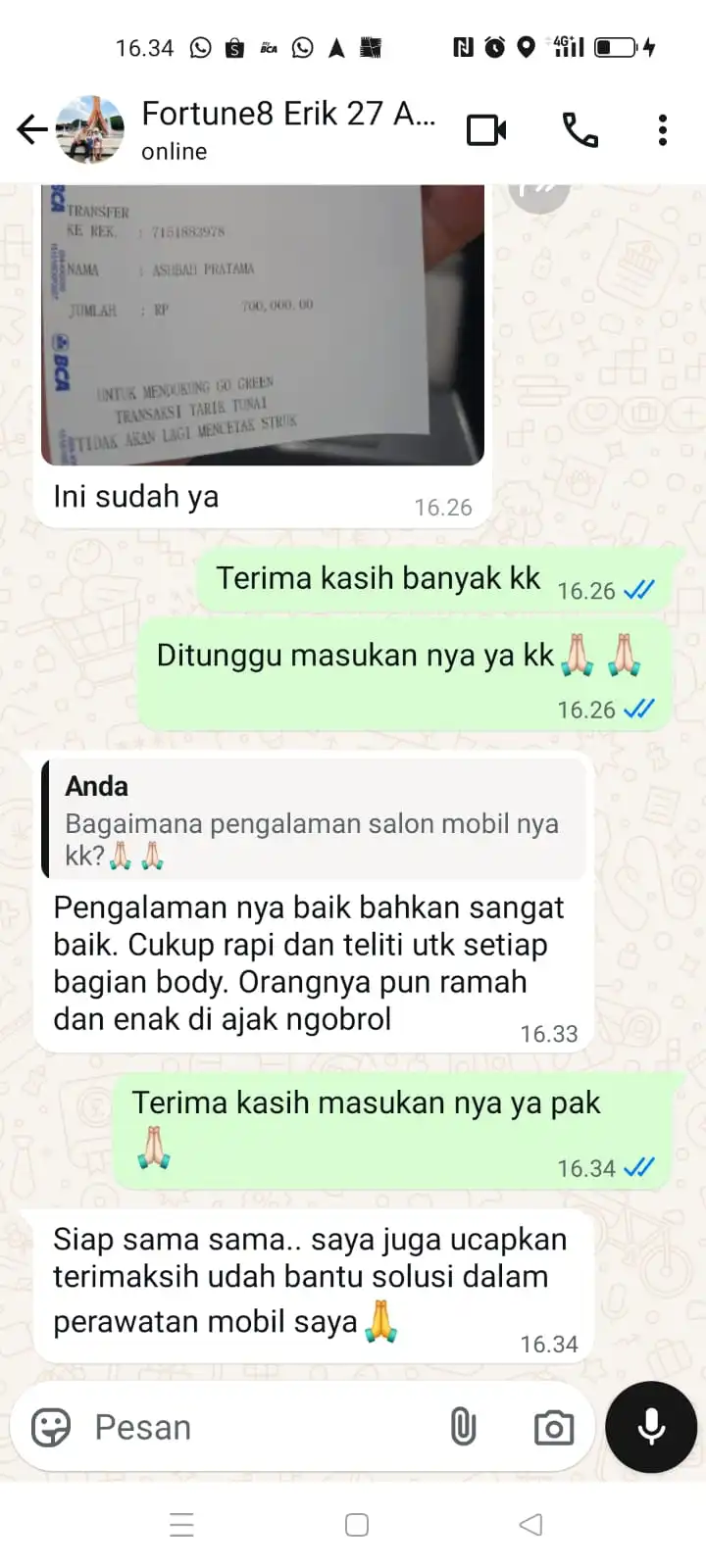Open the BCA transfer receipt photo
706x1568 pixels.
pos(263,323)
